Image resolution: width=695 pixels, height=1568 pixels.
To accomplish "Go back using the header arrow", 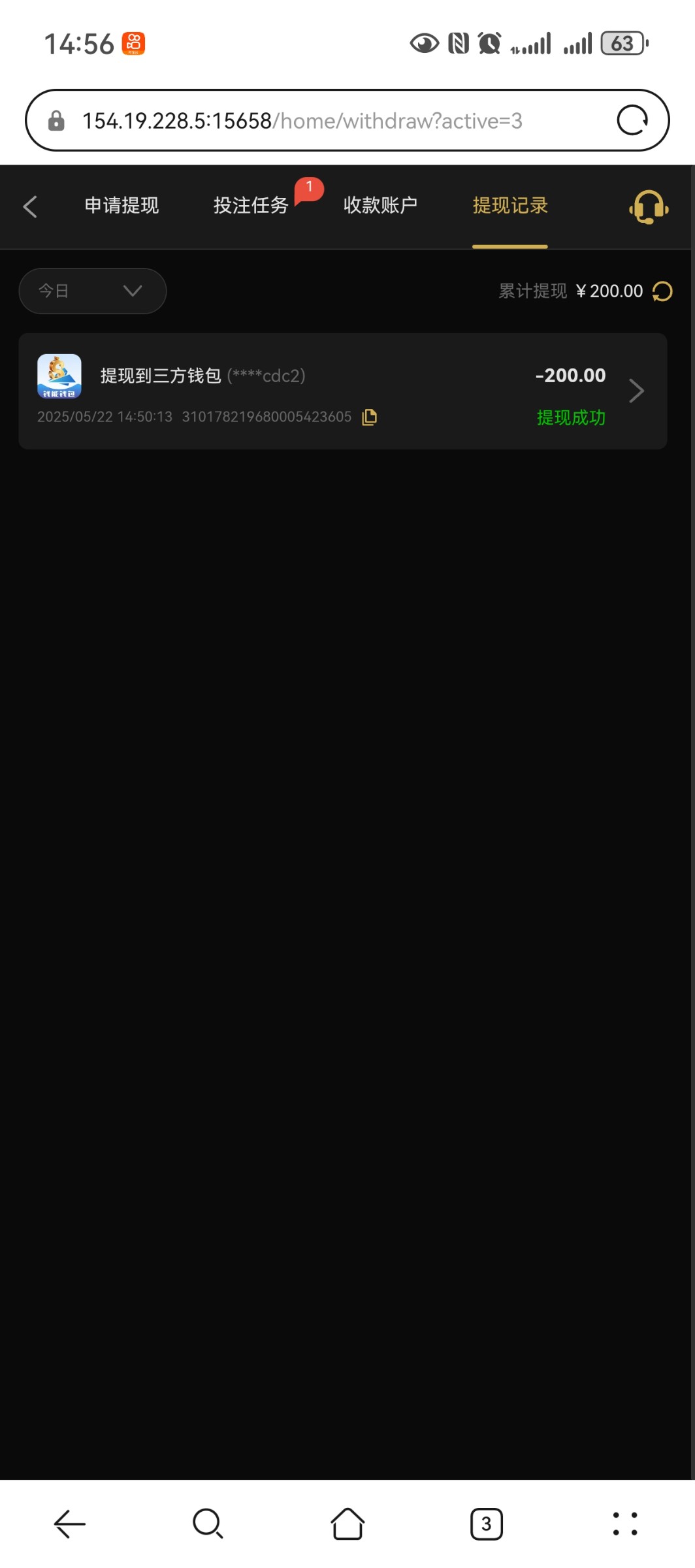I will [x=30, y=206].
